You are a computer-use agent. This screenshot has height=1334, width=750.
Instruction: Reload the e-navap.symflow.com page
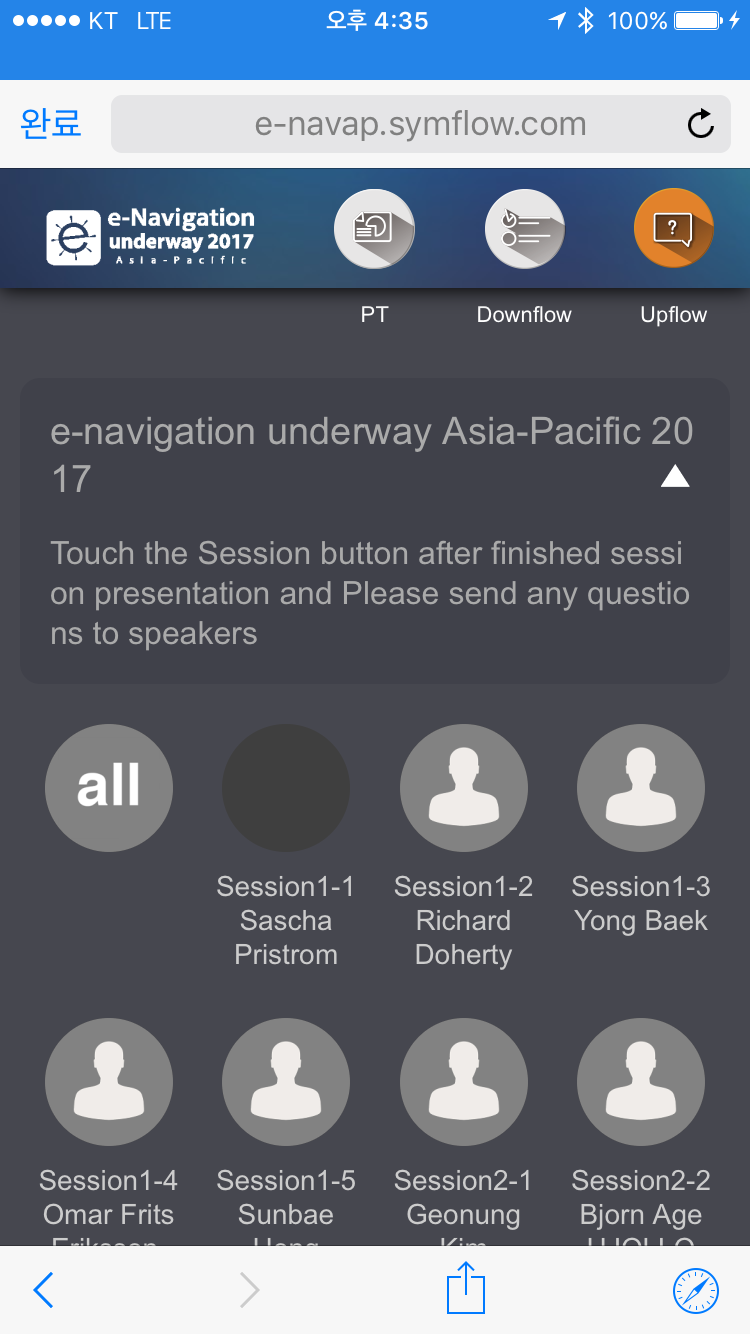coord(701,124)
